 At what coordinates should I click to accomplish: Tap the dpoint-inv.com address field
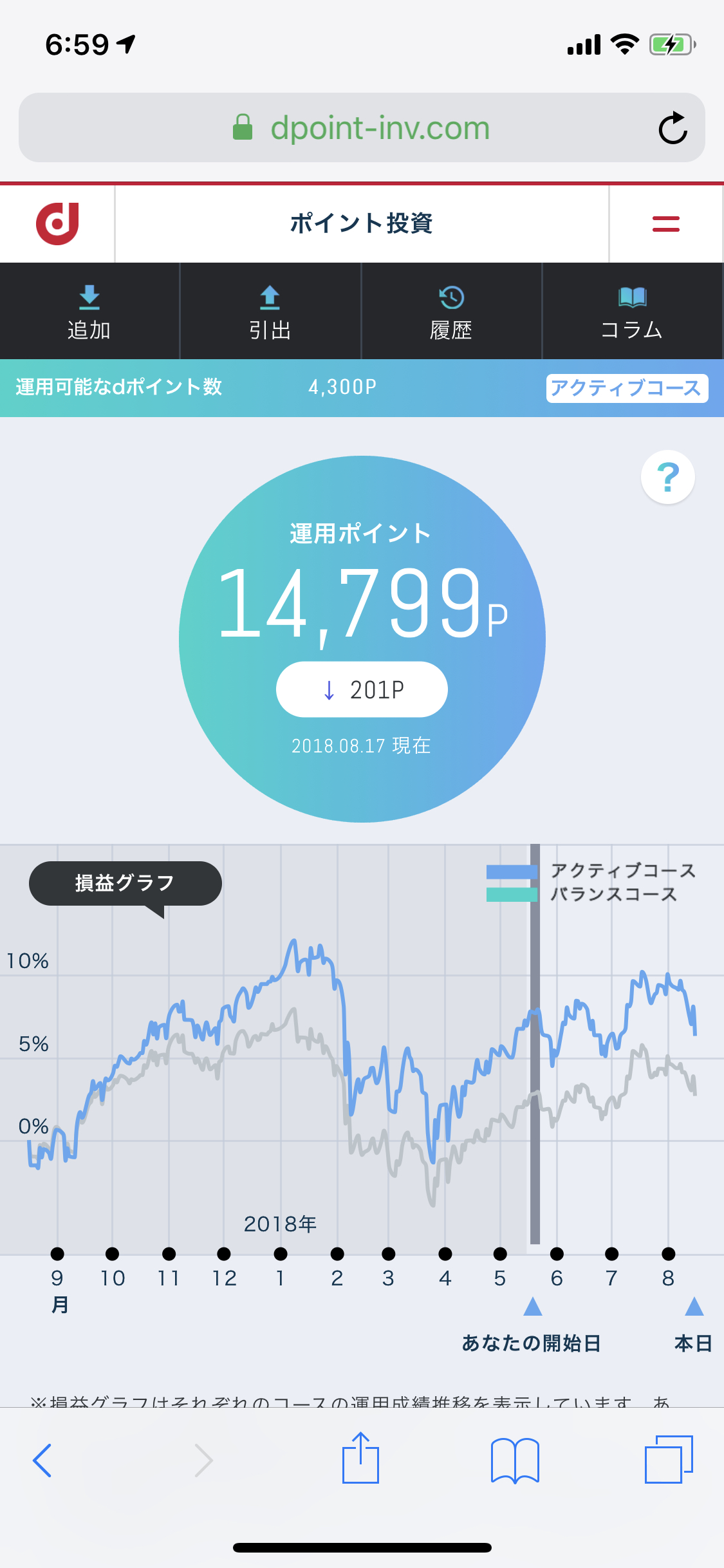pos(360,128)
